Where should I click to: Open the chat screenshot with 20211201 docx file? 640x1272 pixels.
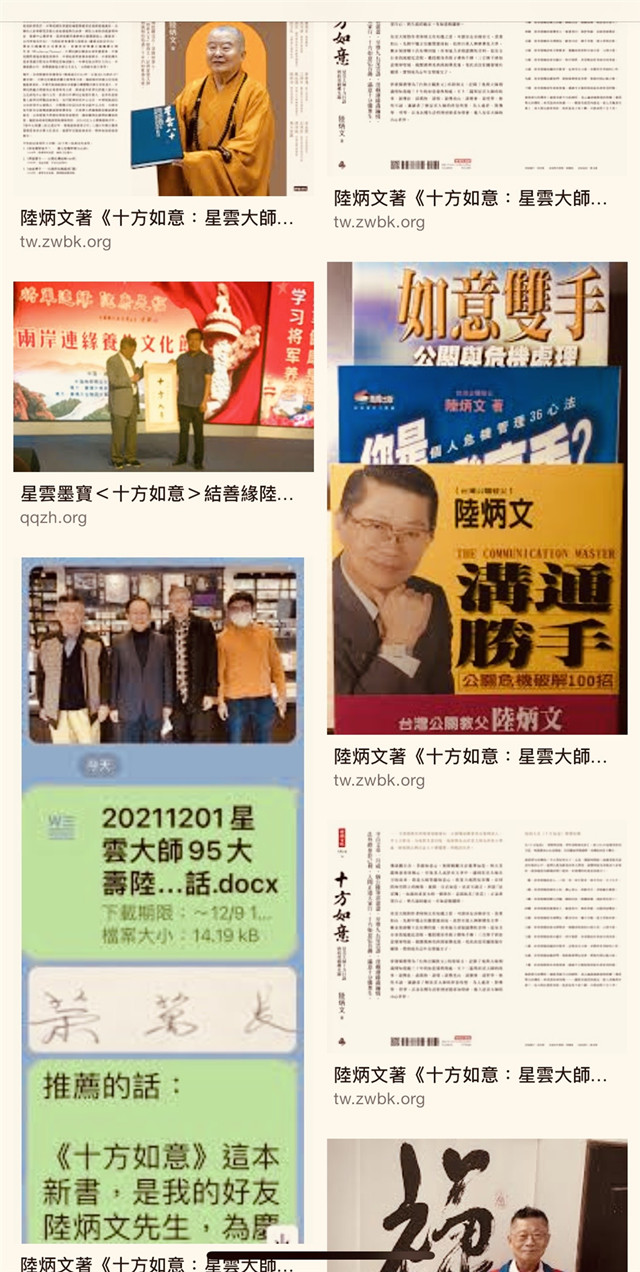point(163,900)
